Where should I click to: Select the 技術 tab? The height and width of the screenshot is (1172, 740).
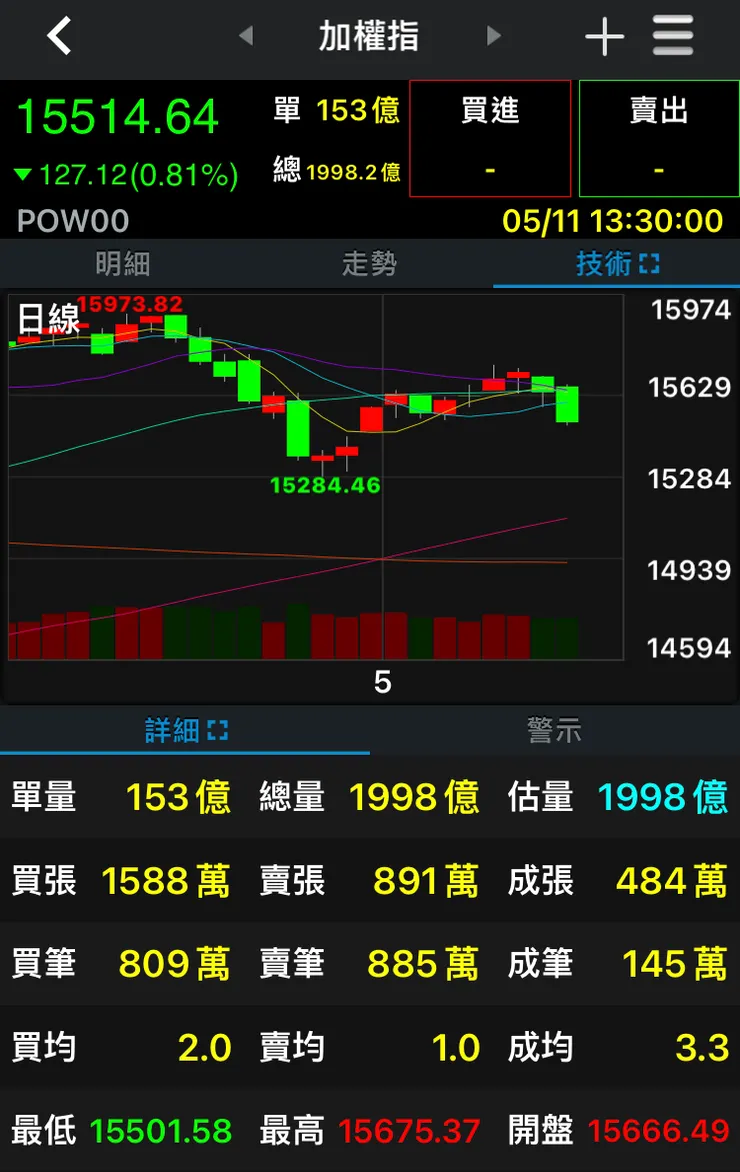(617, 263)
